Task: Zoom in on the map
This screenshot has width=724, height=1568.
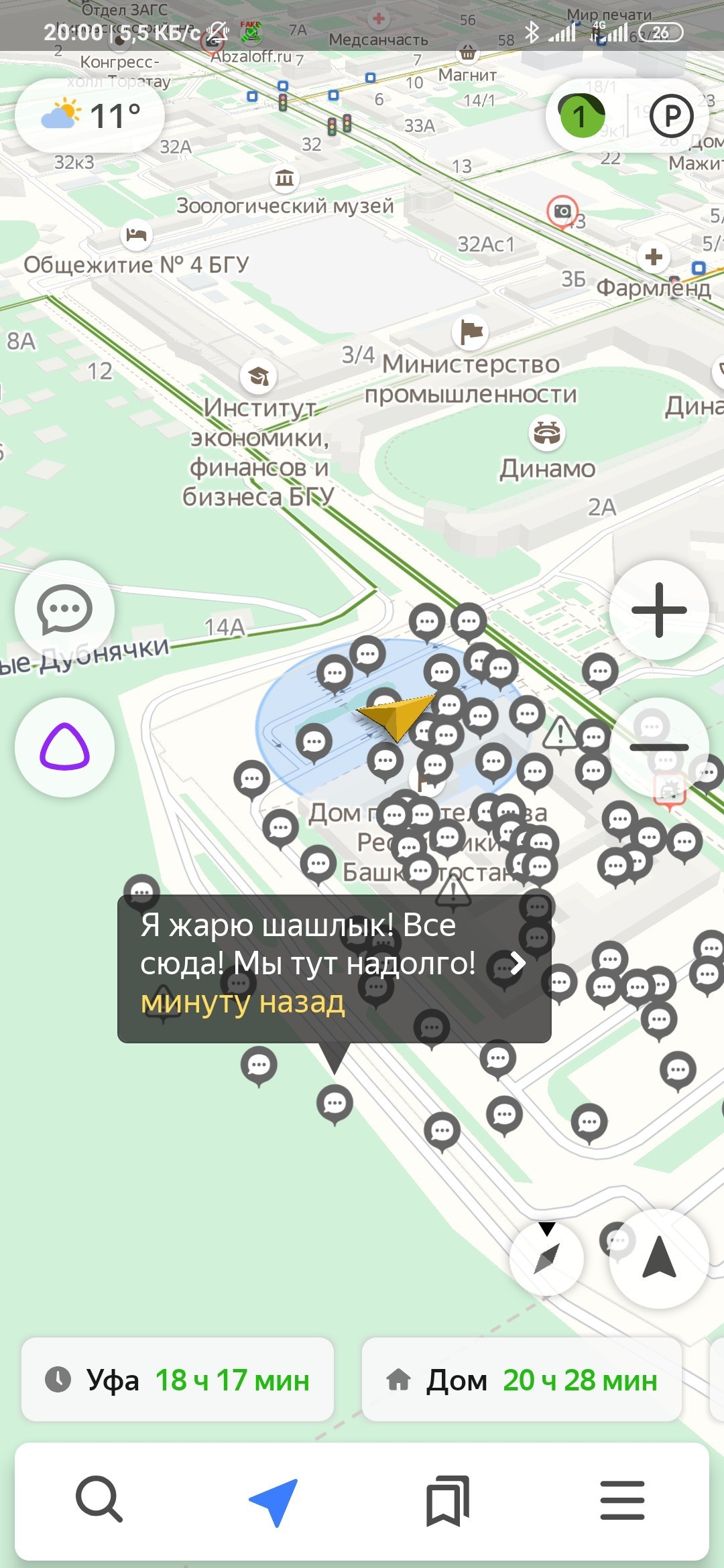Action: tap(659, 610)
